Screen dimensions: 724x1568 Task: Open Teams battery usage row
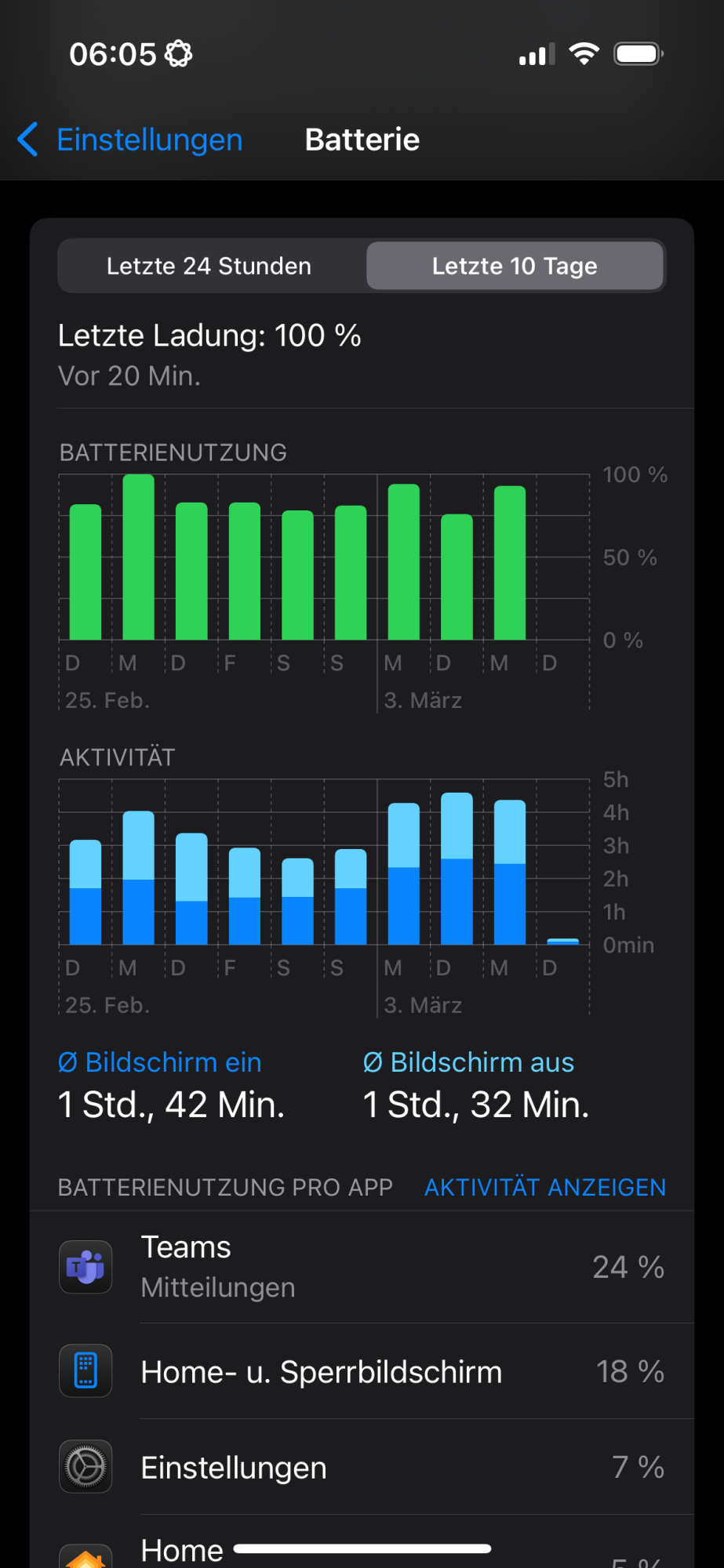coord(362,1267)
